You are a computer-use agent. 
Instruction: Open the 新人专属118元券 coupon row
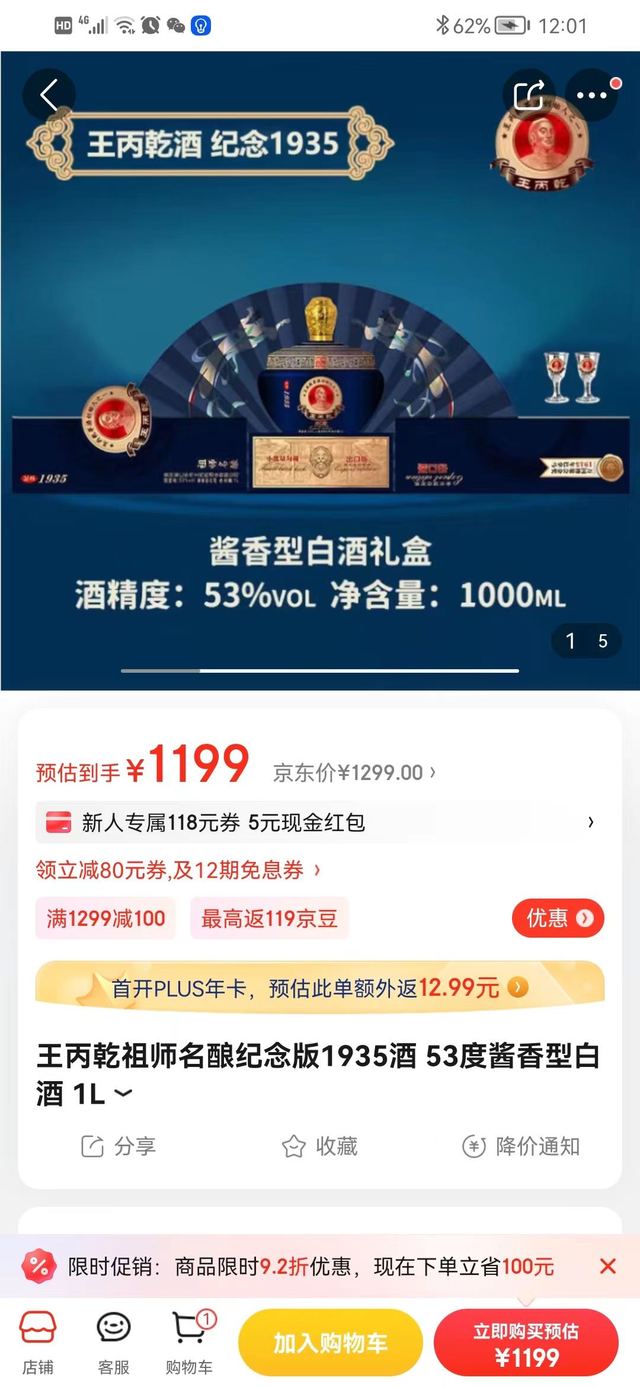pyautogui.click(x=320, y=823)
